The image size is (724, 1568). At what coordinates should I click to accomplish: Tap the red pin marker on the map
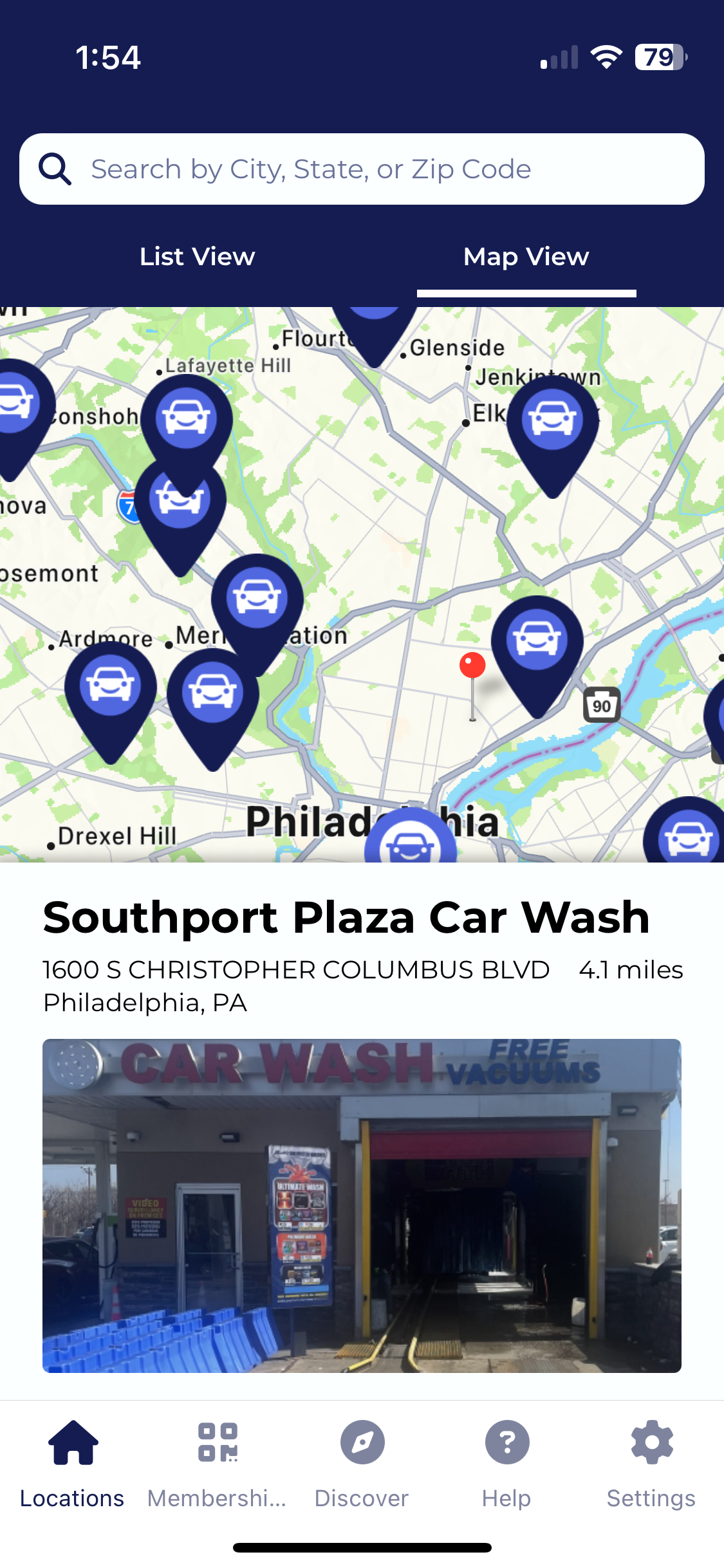pos(472,666)
